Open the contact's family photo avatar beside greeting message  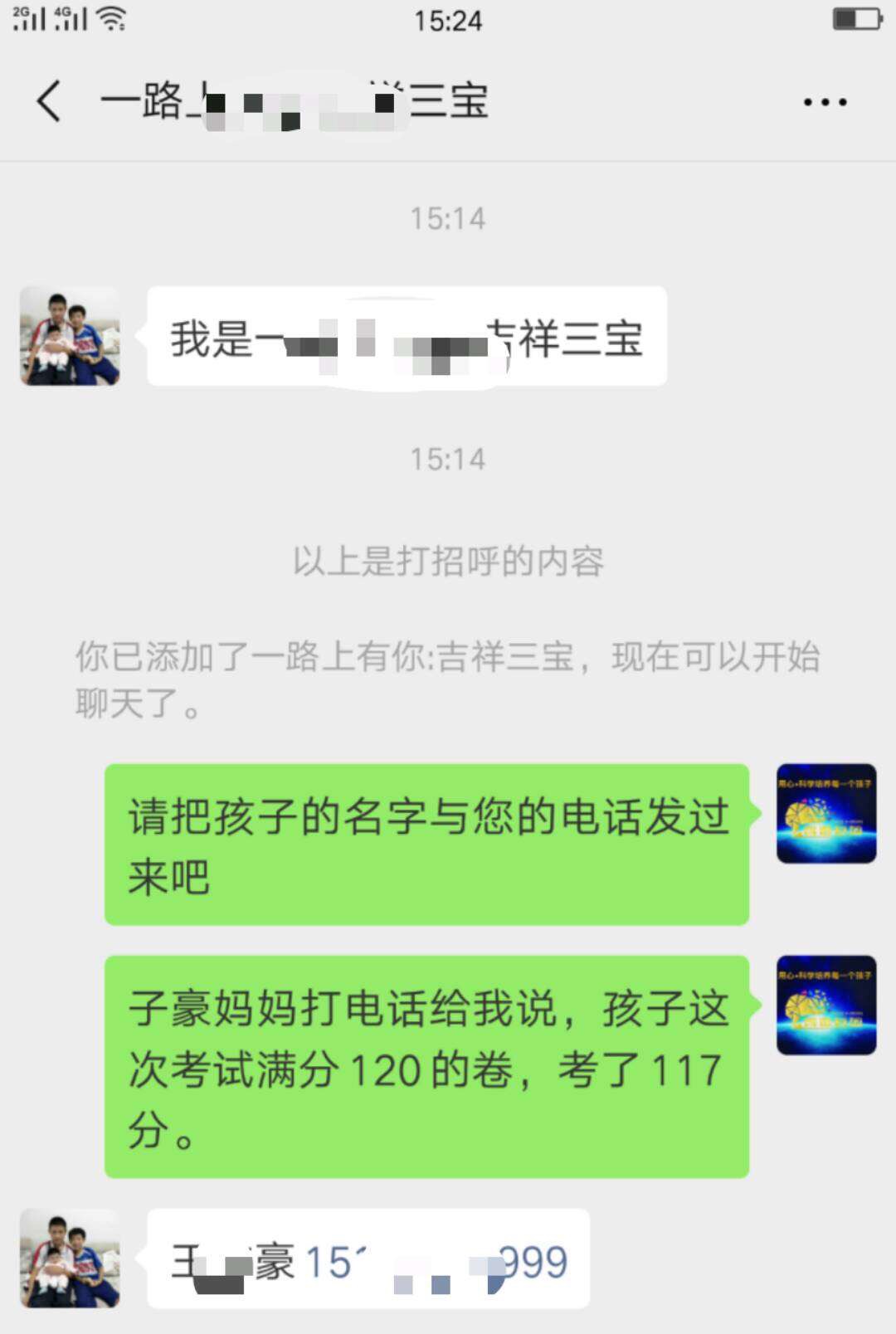(70, 336)
